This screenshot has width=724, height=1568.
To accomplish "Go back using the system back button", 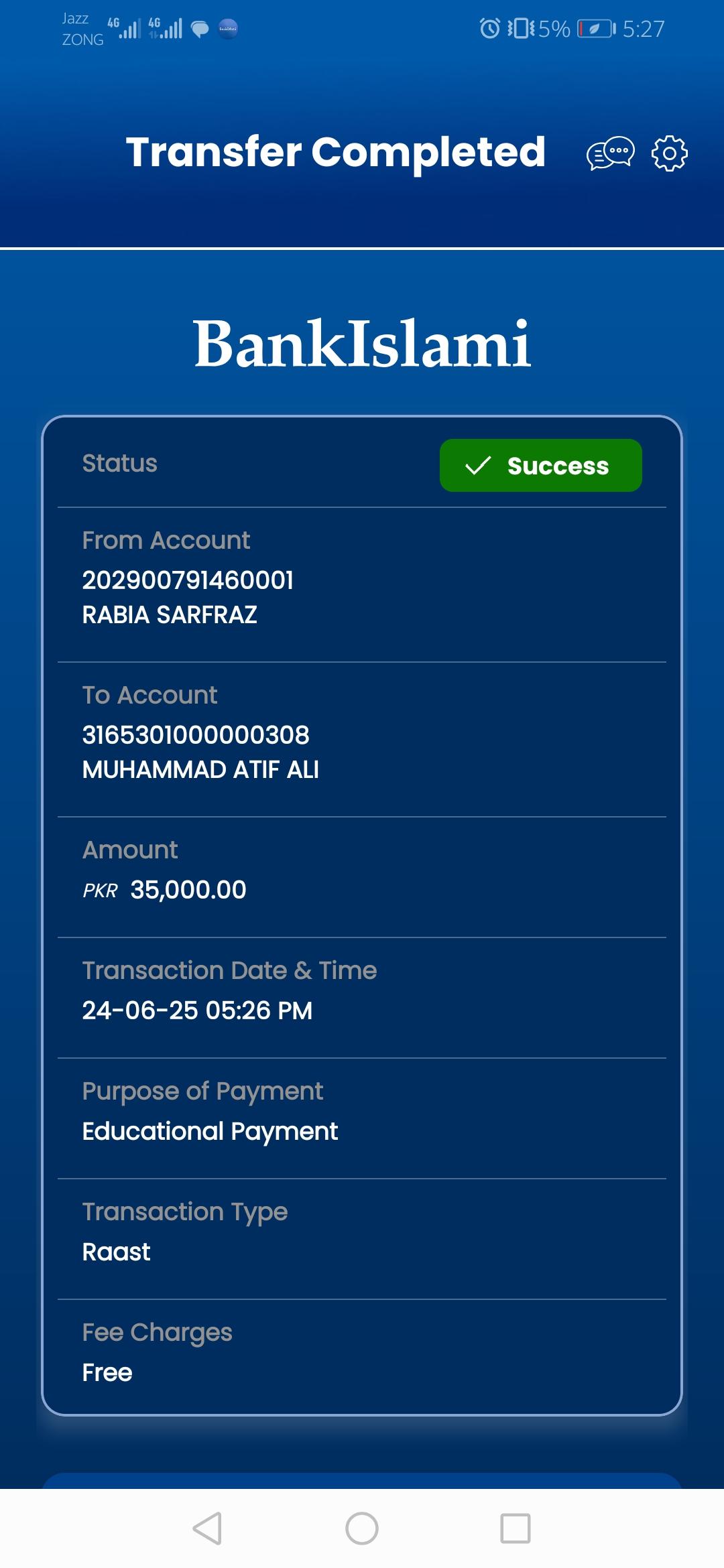I will pos(207,1528).
